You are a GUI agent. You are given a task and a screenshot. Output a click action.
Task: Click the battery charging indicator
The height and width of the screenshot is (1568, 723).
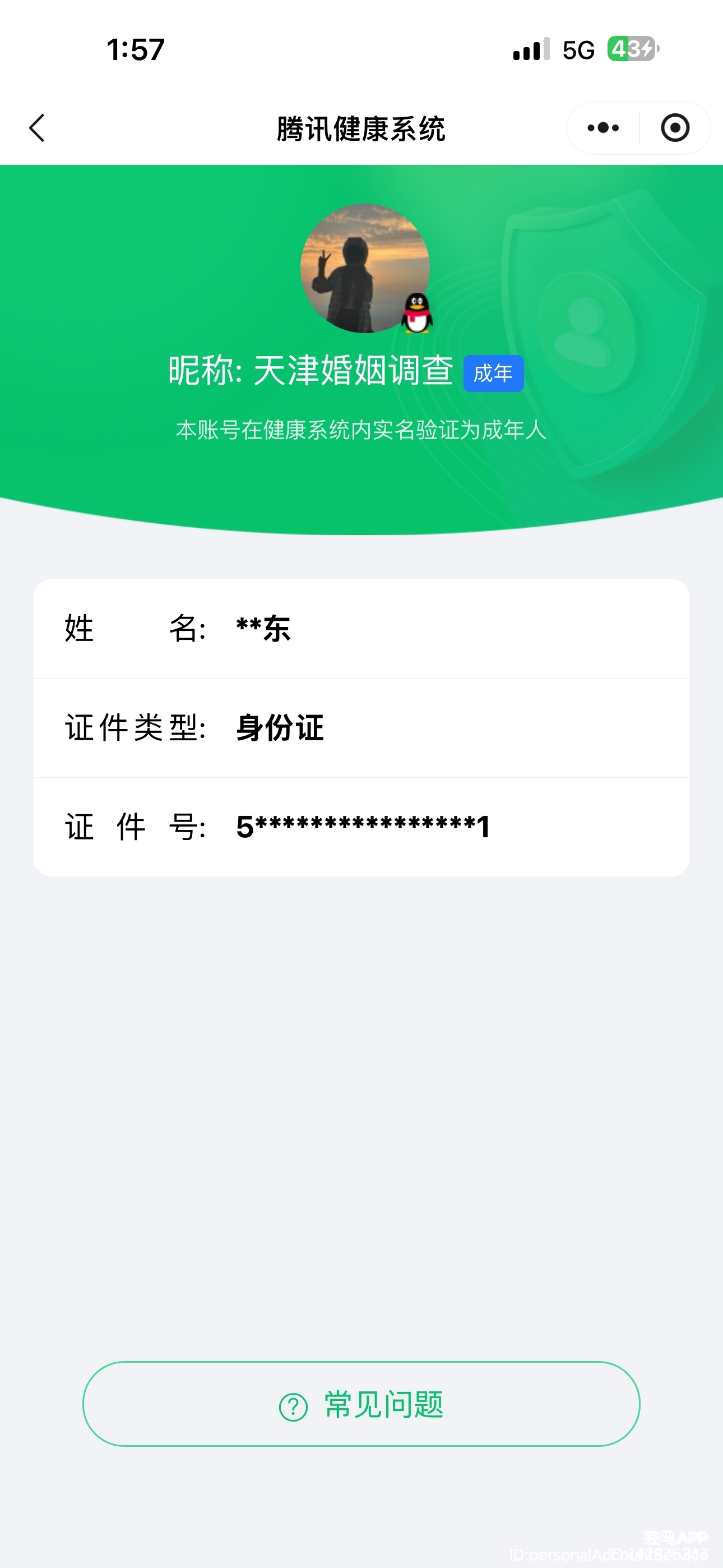[x=633, y=52]
